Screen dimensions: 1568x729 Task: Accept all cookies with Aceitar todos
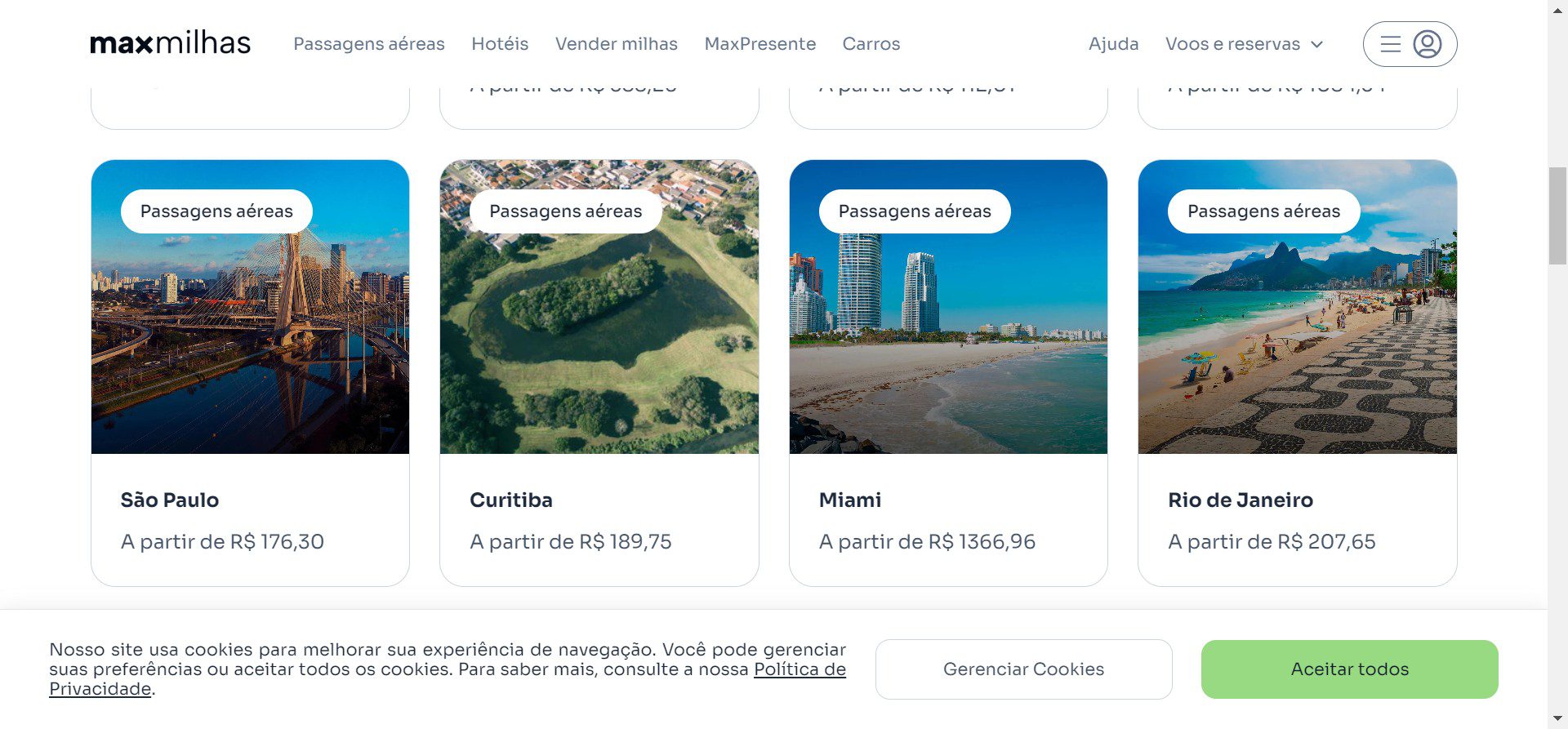pos(1349,669)
